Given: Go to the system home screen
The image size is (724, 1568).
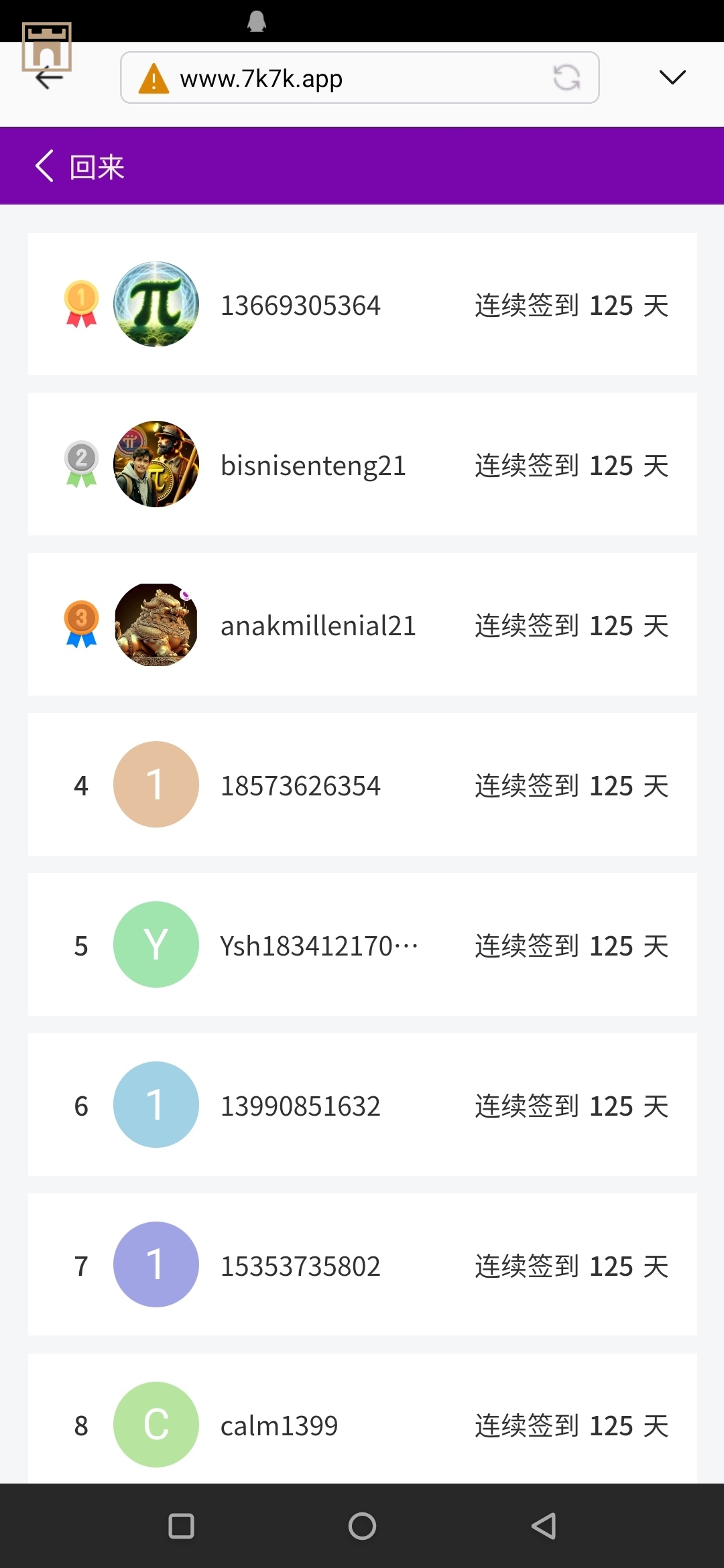Looking at the screenshot, I should click(x=362, y=1526).
